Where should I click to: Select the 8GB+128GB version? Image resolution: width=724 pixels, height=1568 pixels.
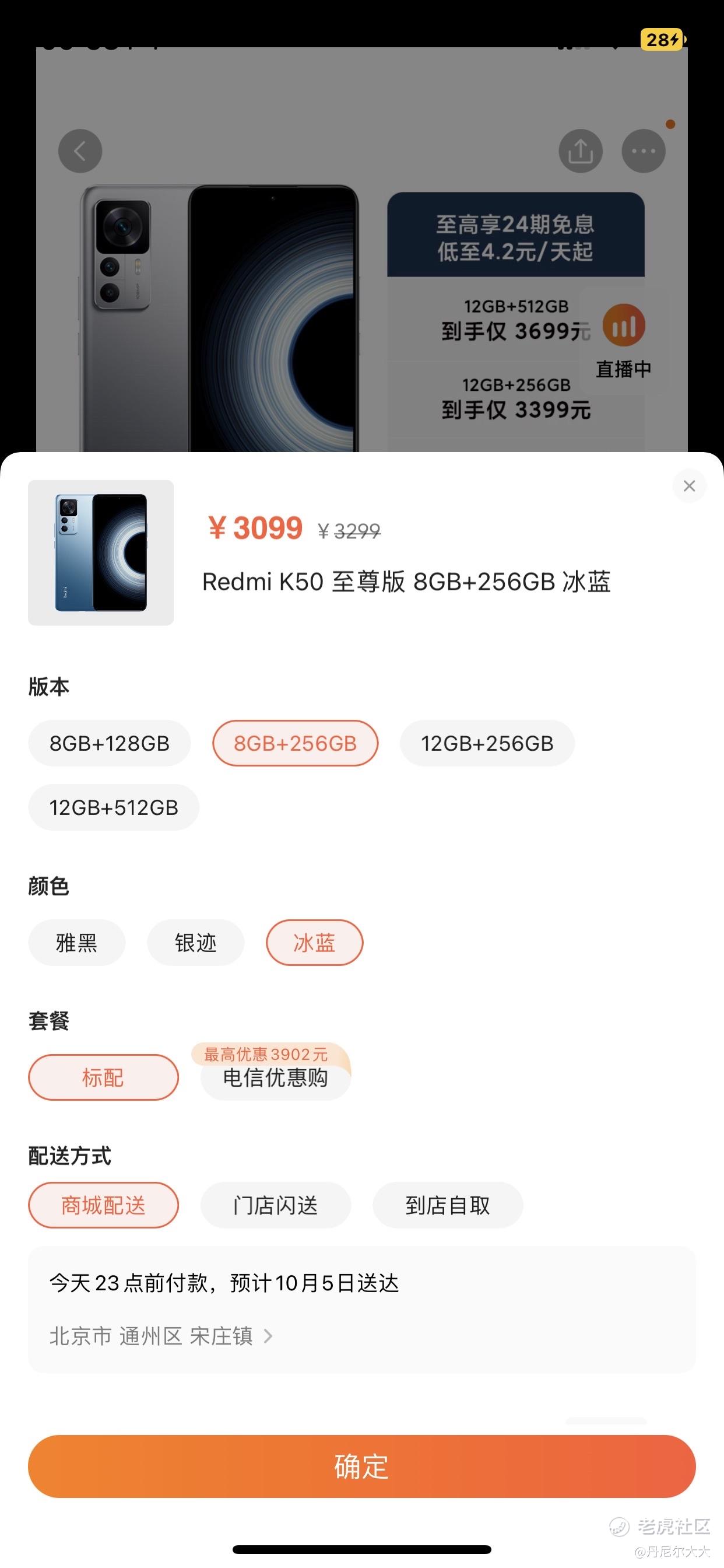pos(110,743)
